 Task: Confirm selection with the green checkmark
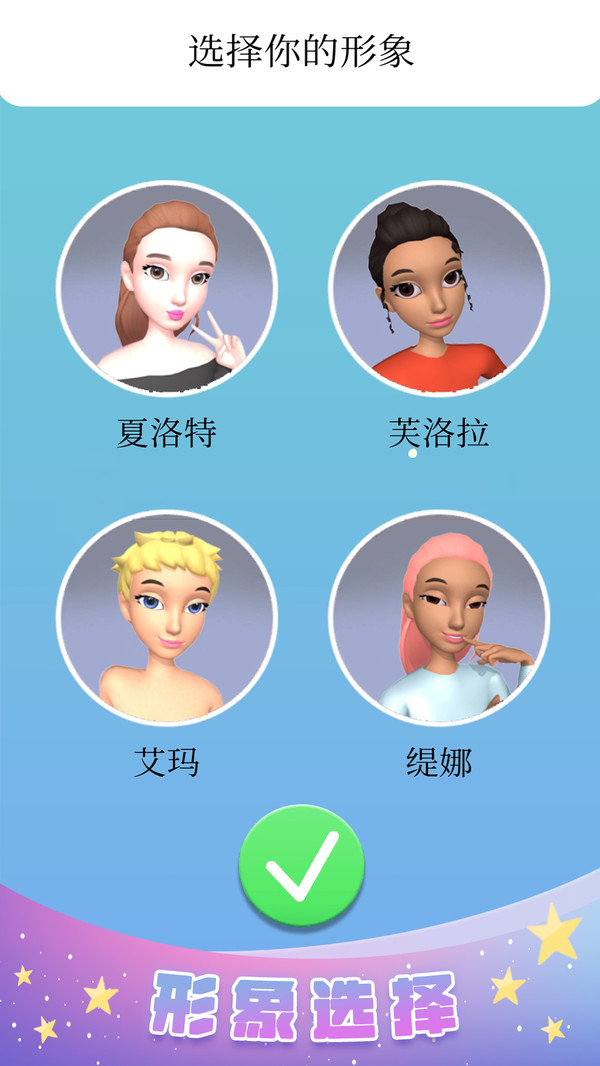pyautogui.click(x=301, y=866)
